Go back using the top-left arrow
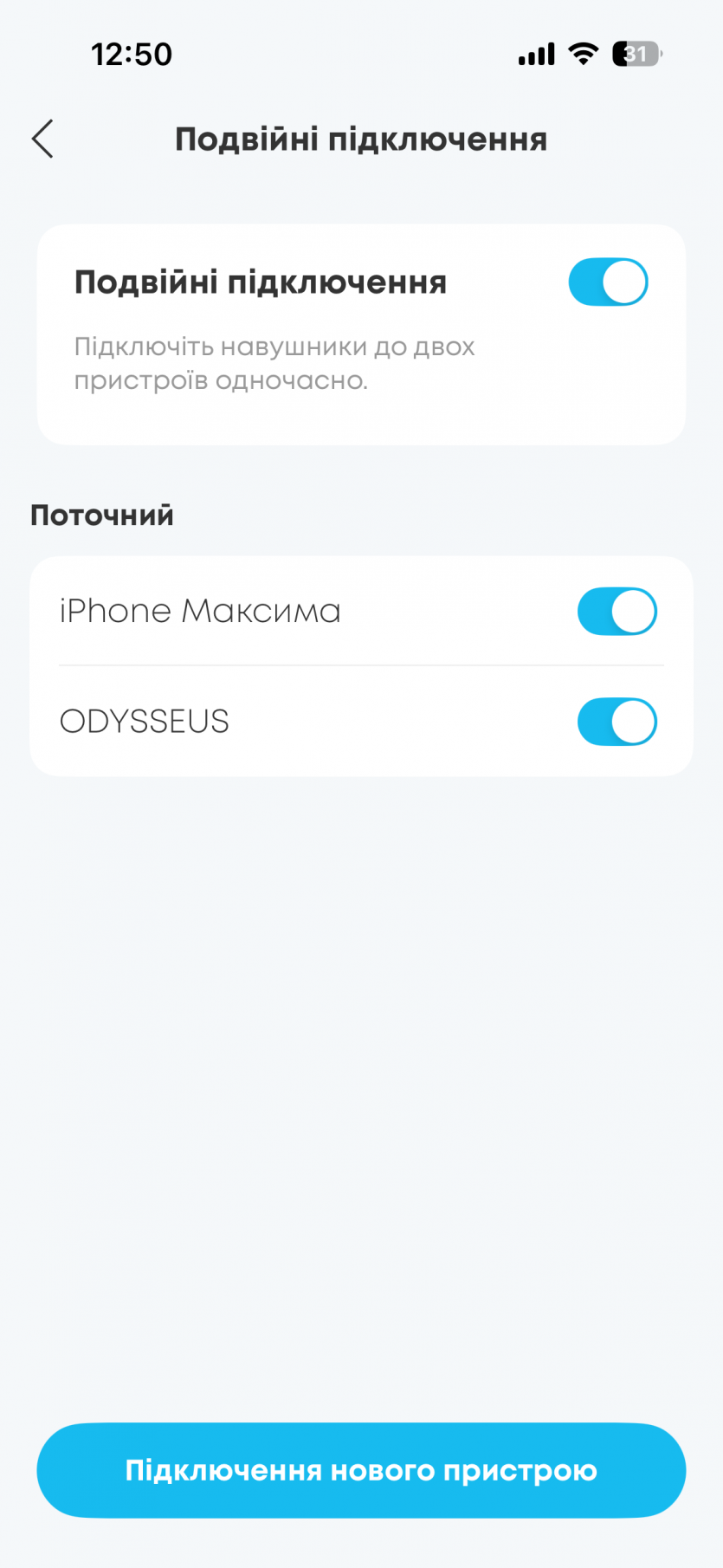Image resolution: width=723 pixels, height=1568 pixels. coord(42,139)
